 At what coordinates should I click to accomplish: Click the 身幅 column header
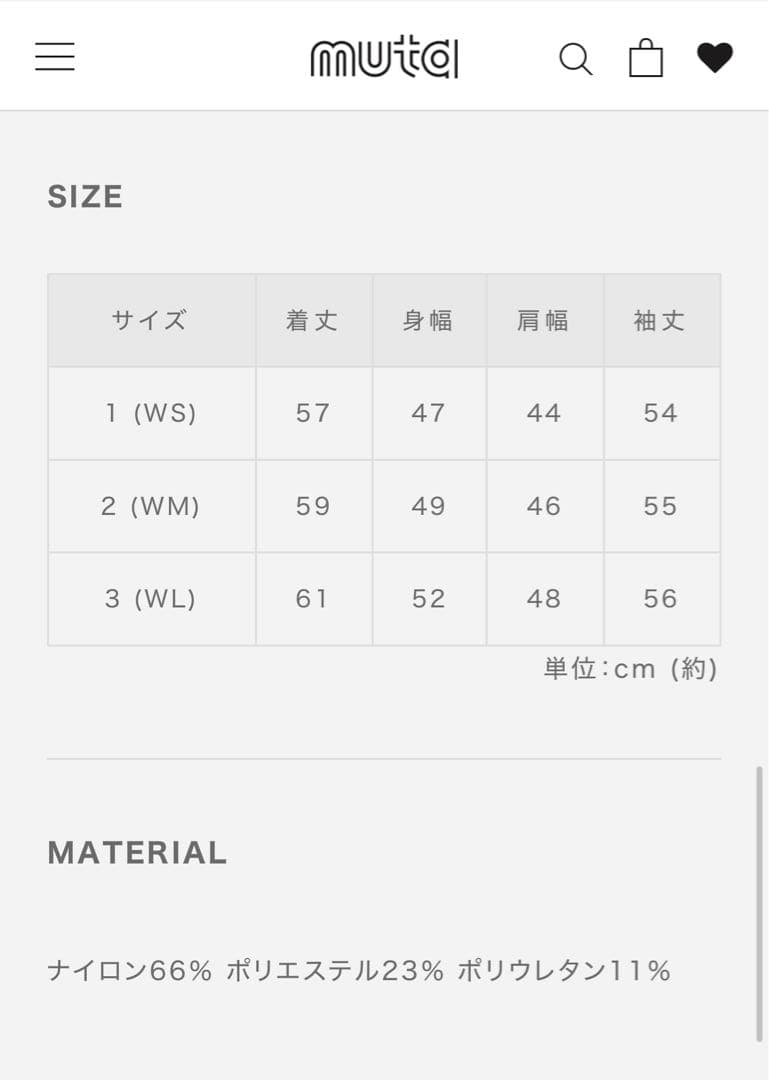coord(429,319)
